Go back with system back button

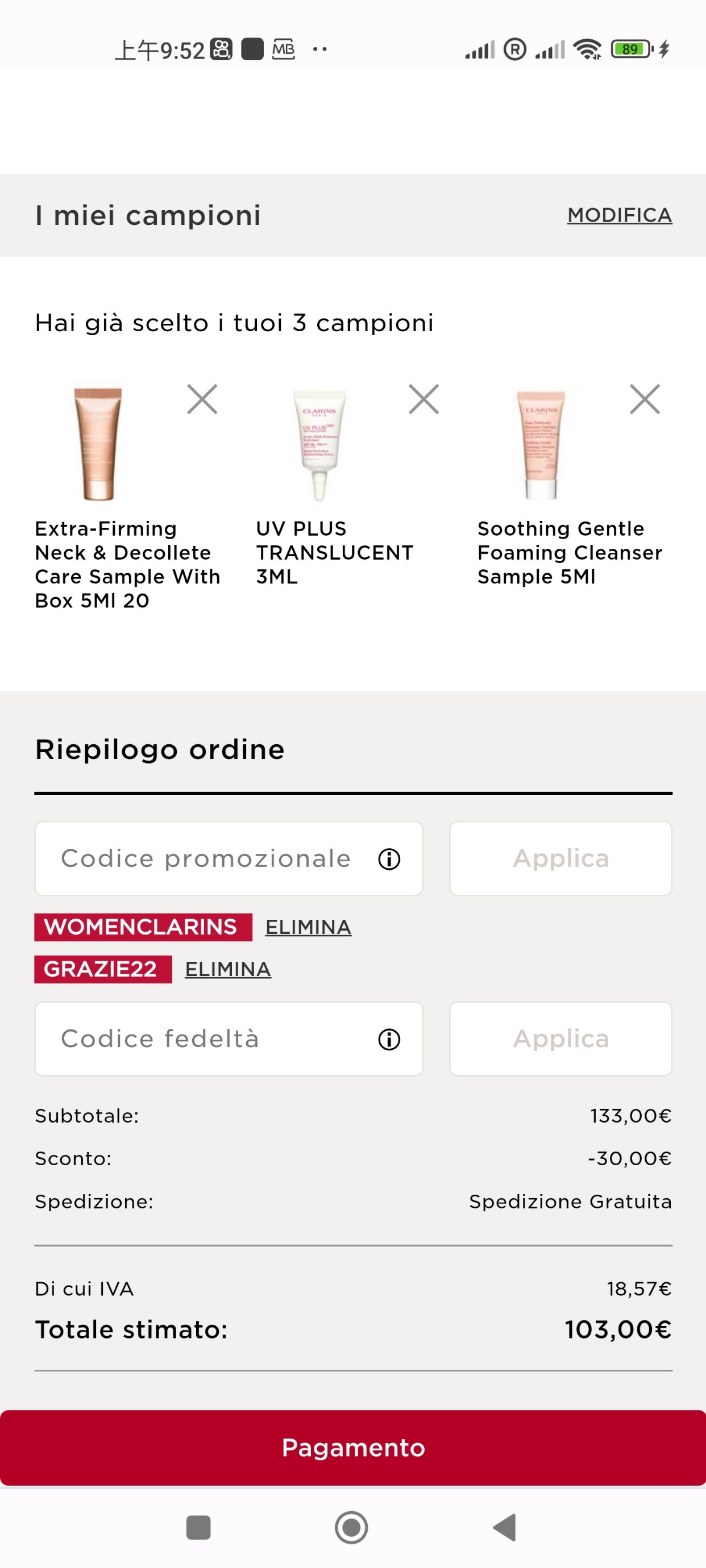point(505,1527)
